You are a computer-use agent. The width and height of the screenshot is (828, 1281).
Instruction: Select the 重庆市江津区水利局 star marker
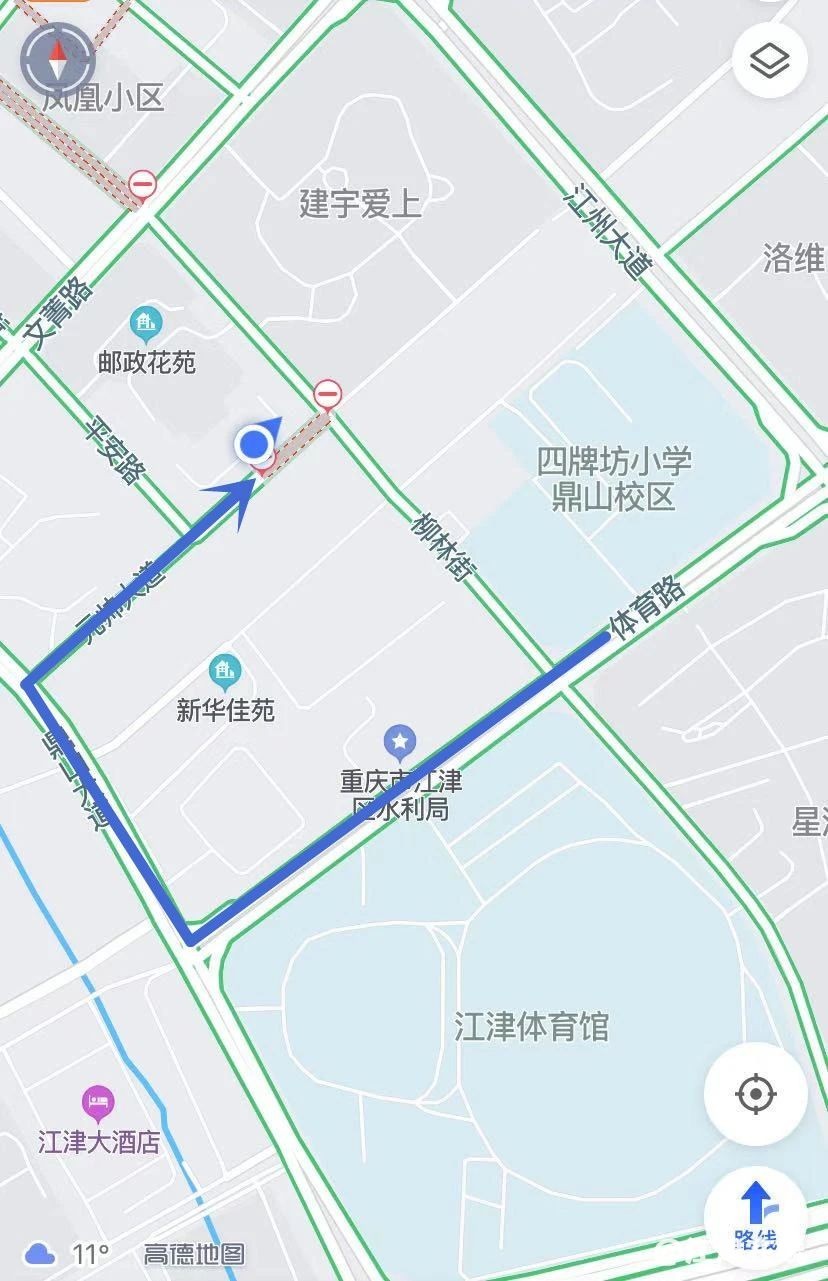pos(400,742)
